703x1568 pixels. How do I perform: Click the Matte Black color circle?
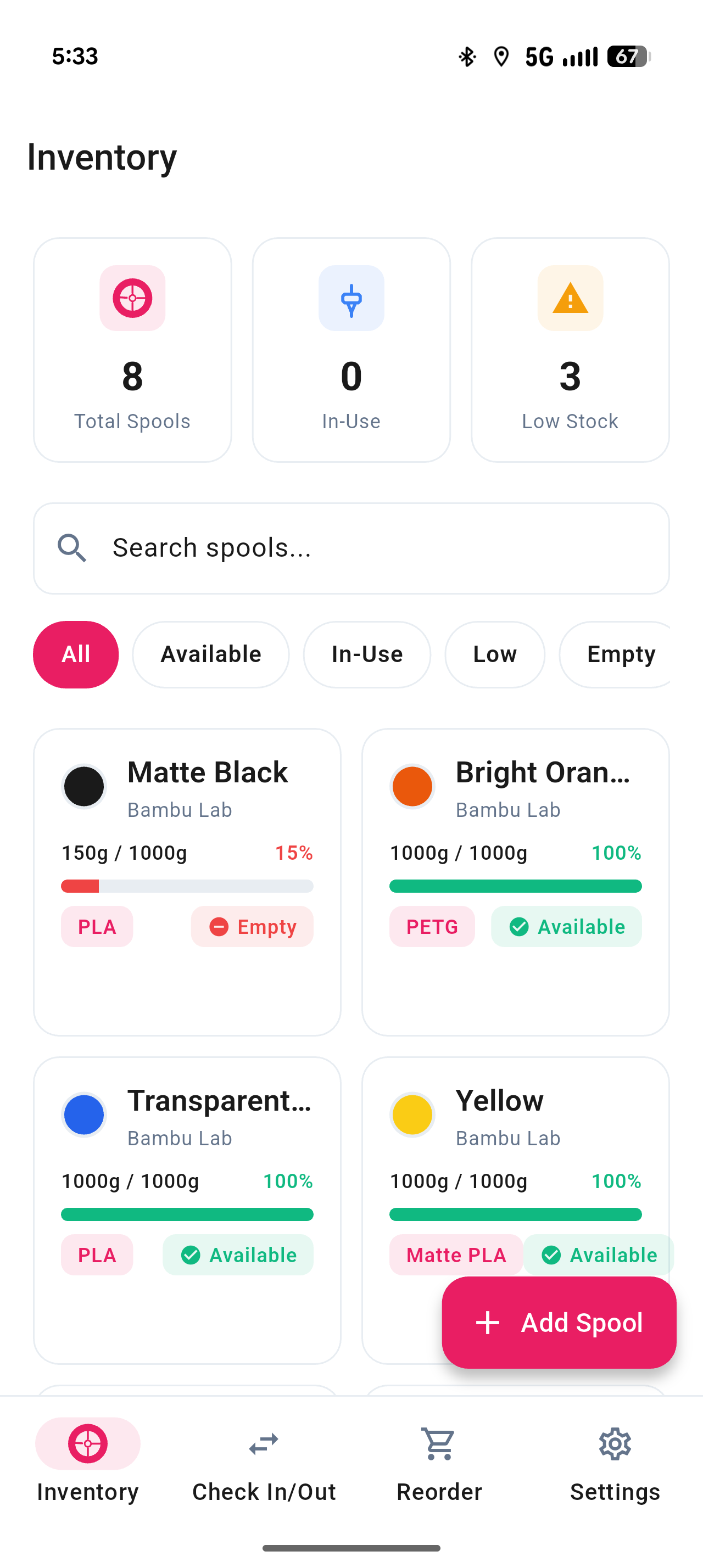(84, 786)
